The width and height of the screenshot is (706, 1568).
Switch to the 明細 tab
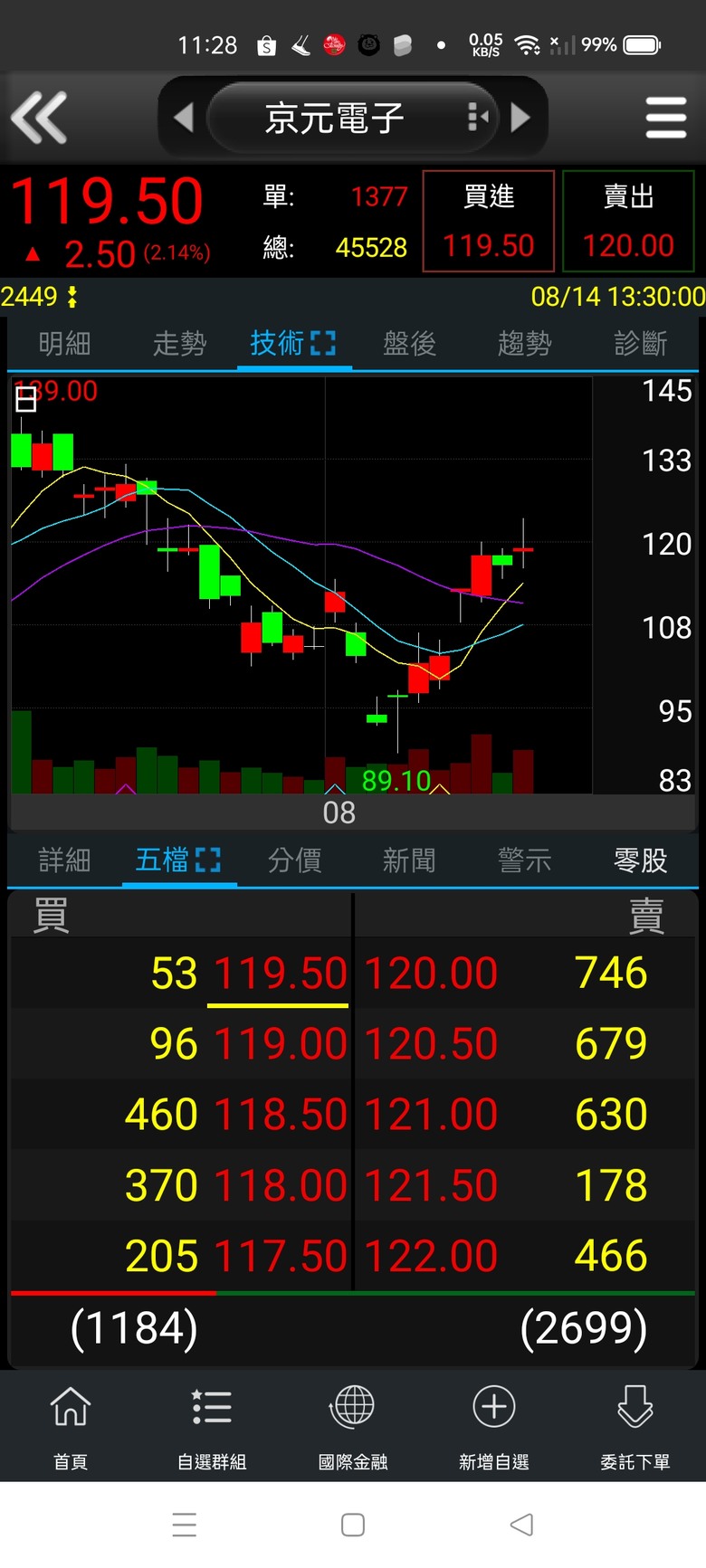[x=64, y=344]
